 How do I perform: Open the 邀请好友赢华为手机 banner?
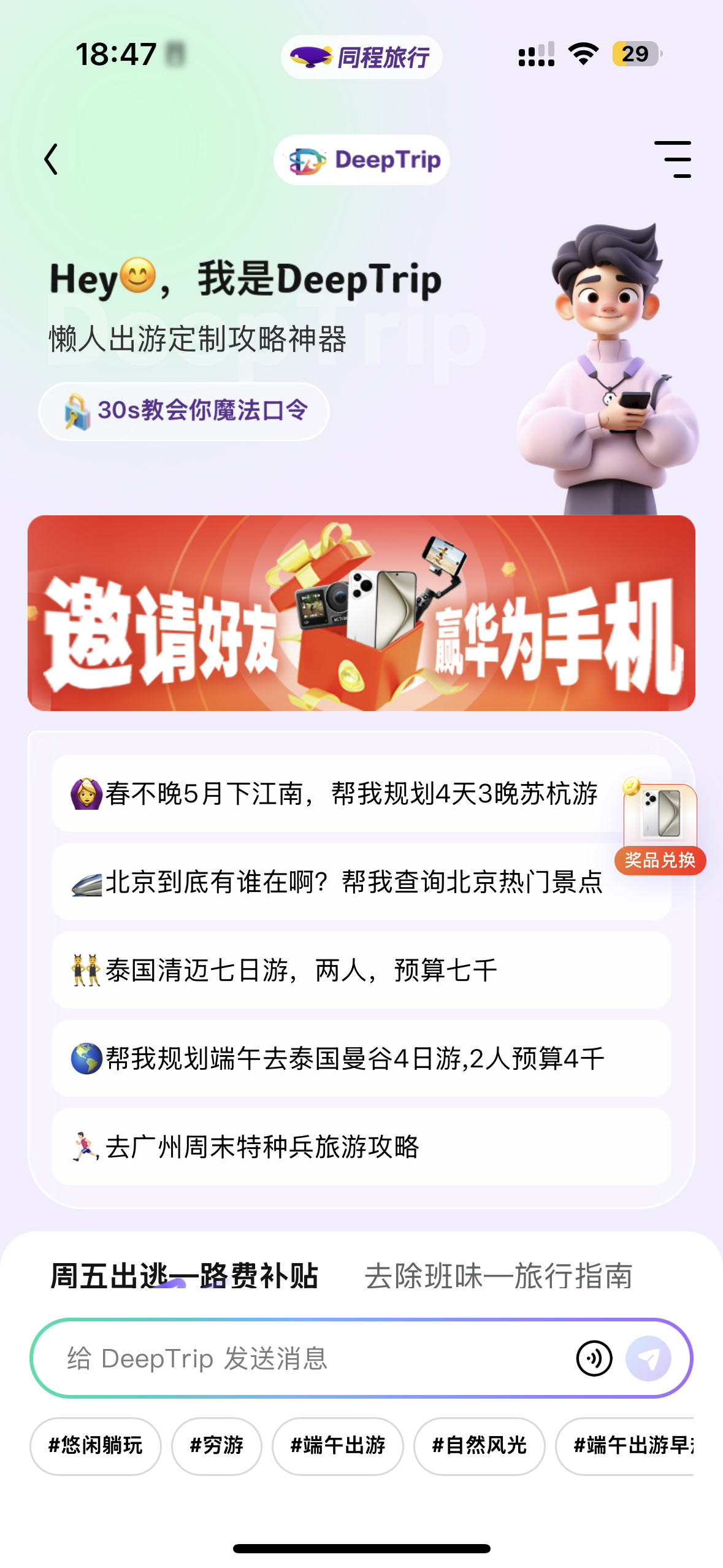pyautogui.click(x=361, y=613)
